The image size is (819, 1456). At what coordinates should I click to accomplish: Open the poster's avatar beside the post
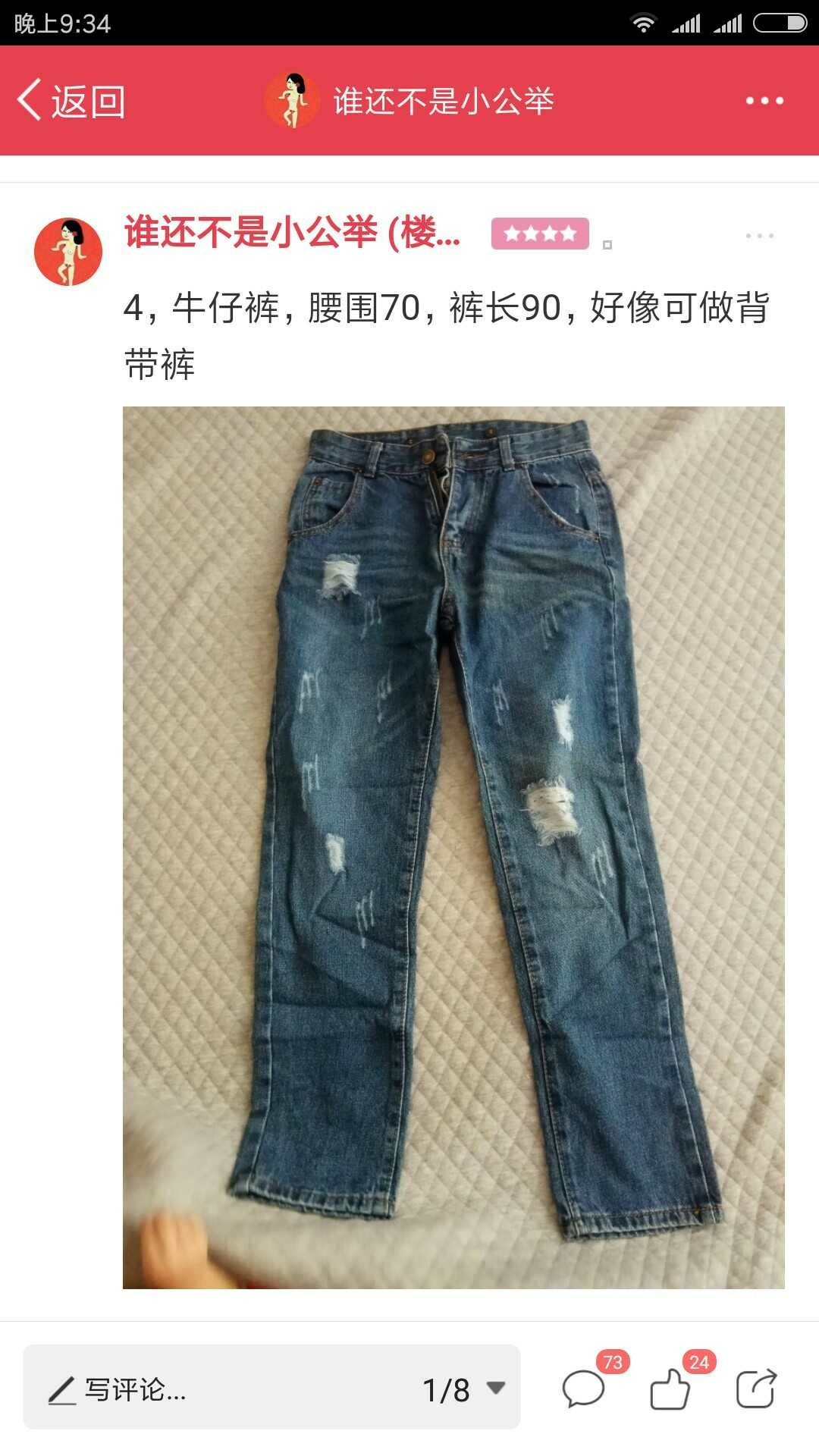click(68, 252)
